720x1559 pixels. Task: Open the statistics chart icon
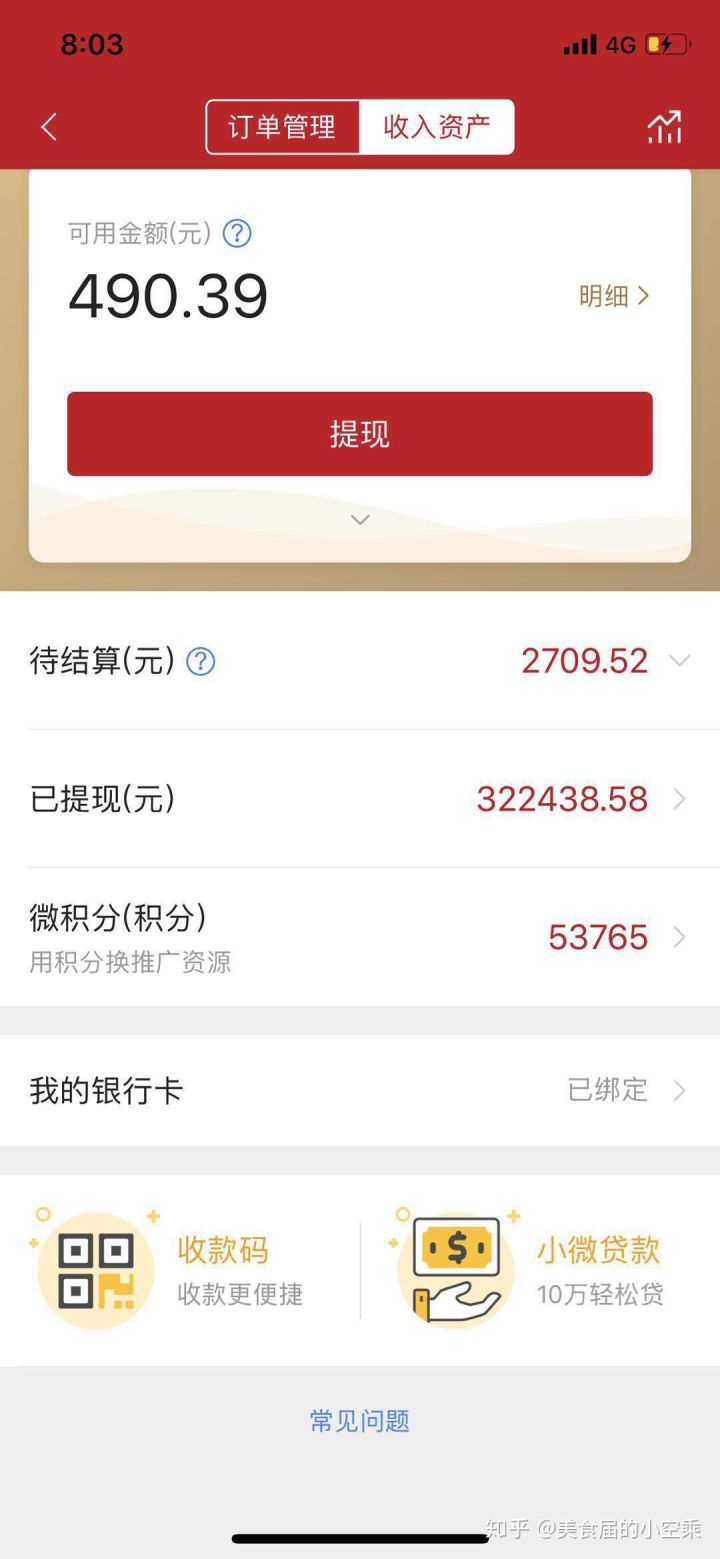click(664, 127)
